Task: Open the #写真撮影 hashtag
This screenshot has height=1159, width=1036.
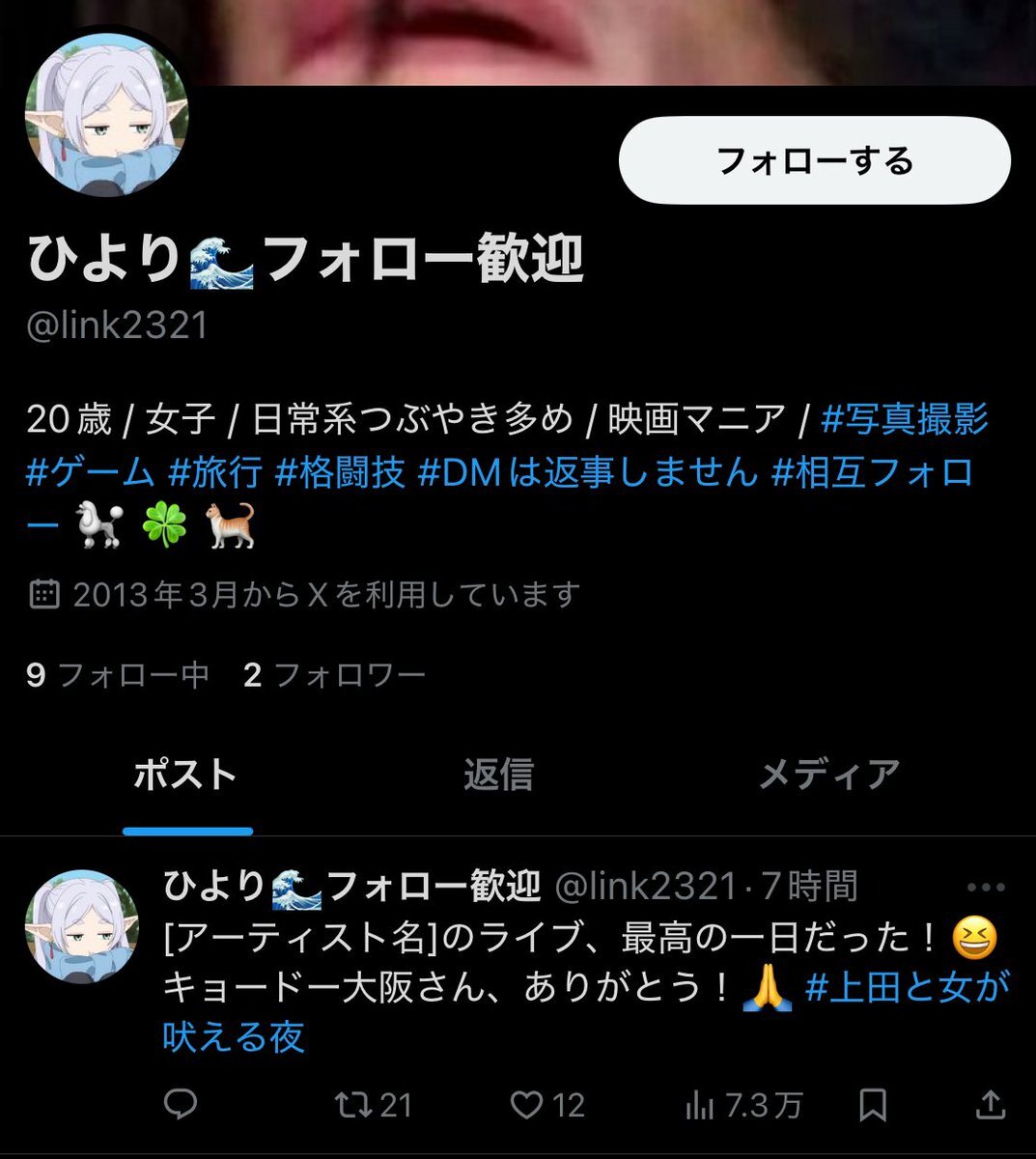Action: (x=905, y=420)
